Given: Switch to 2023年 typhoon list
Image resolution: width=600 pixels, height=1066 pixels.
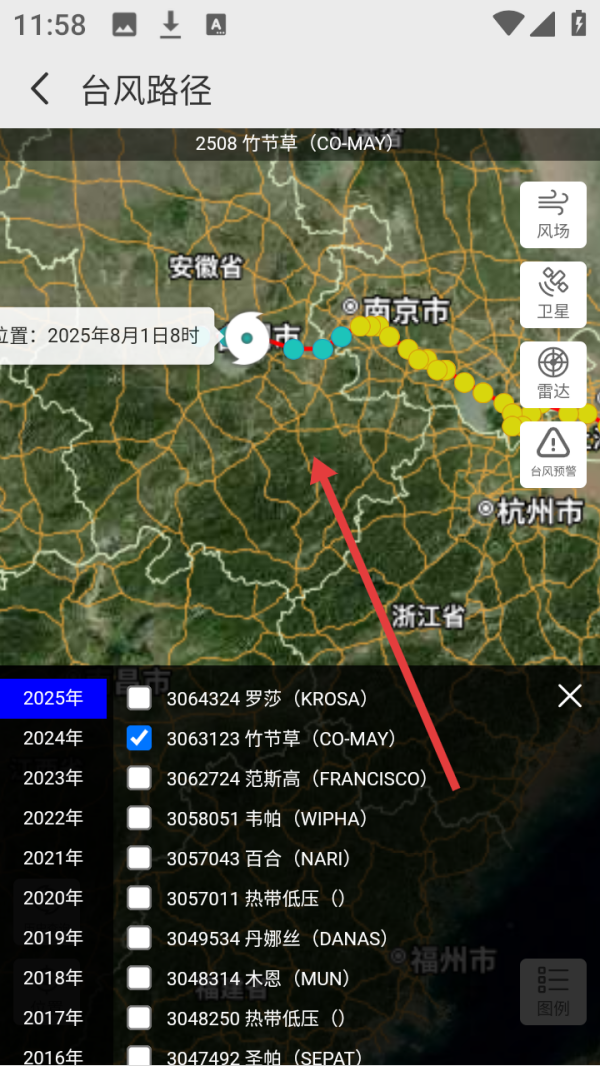Looking at the screenshot, I should tap(53, 778).
